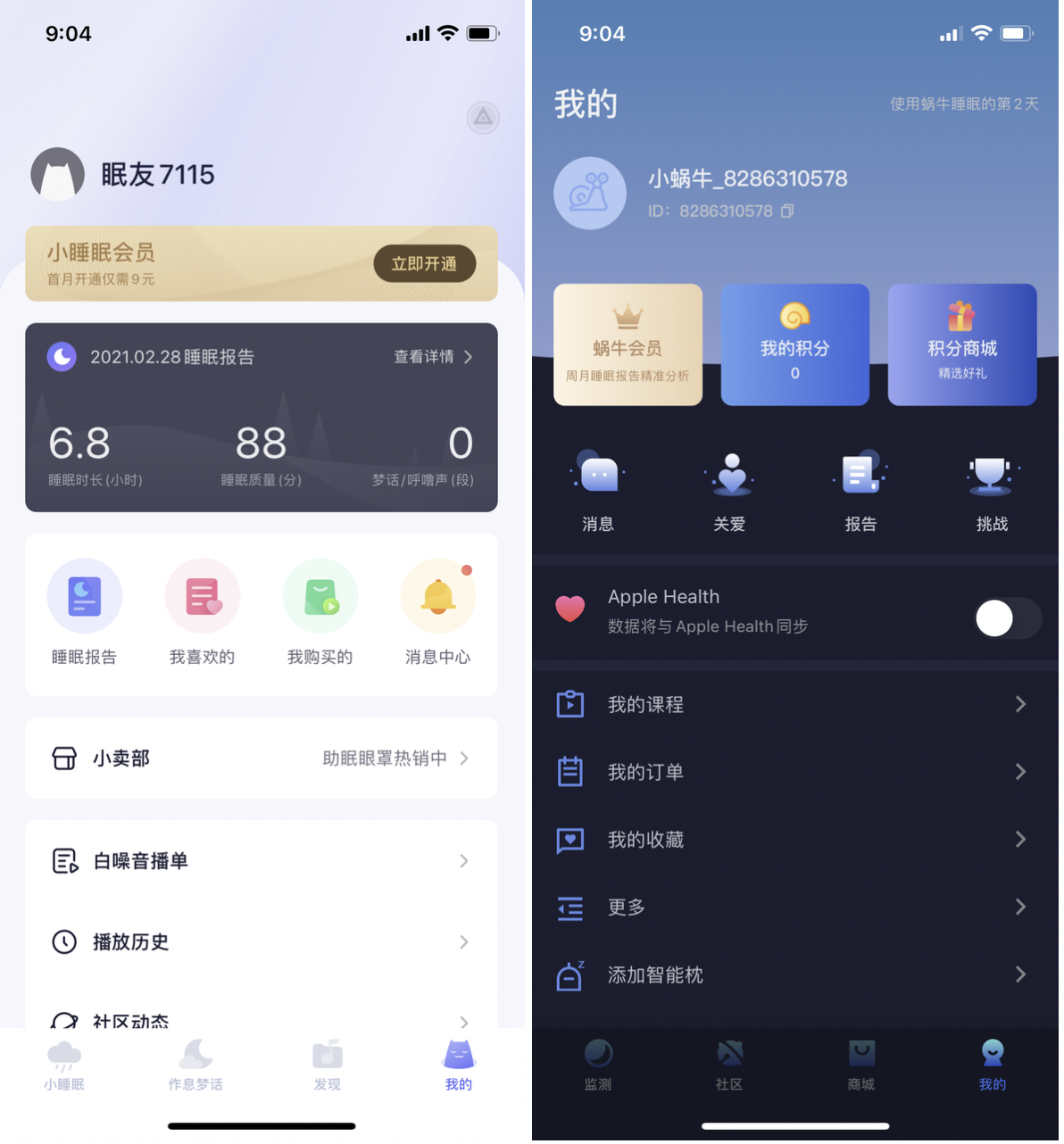1064x1144 pixels.
Task: Switch to the 发现 discover tab
Action: click(x=327, y=1064)
